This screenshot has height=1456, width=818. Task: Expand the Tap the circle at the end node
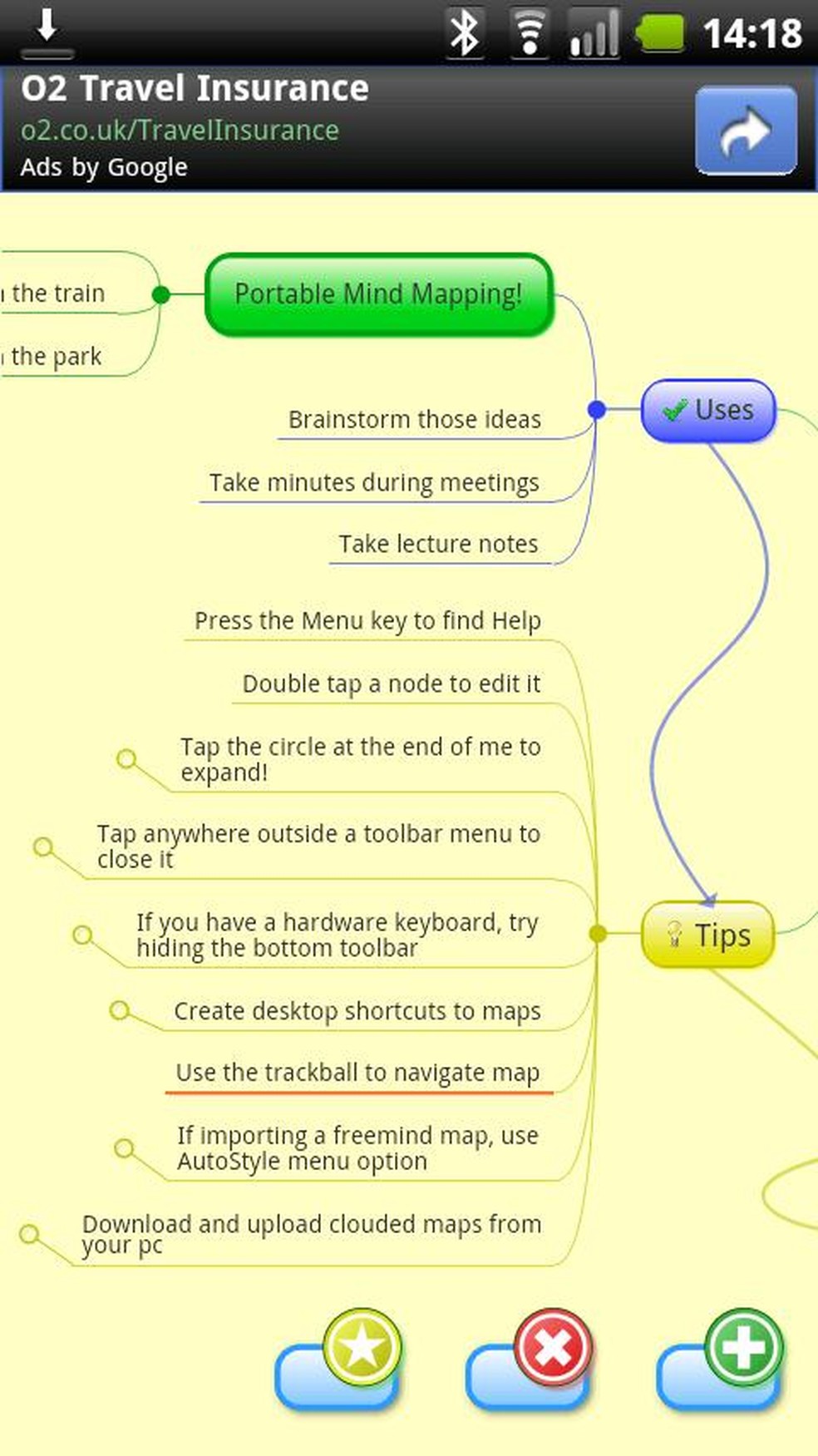pos(126,758)
